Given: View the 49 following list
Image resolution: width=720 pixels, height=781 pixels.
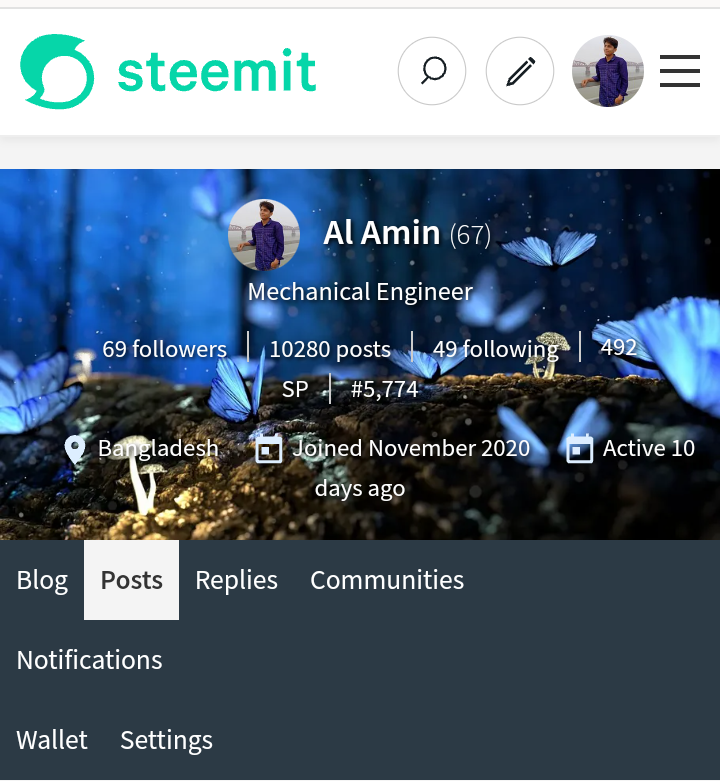Looking at the screenshot, I should tap(496, 349).
